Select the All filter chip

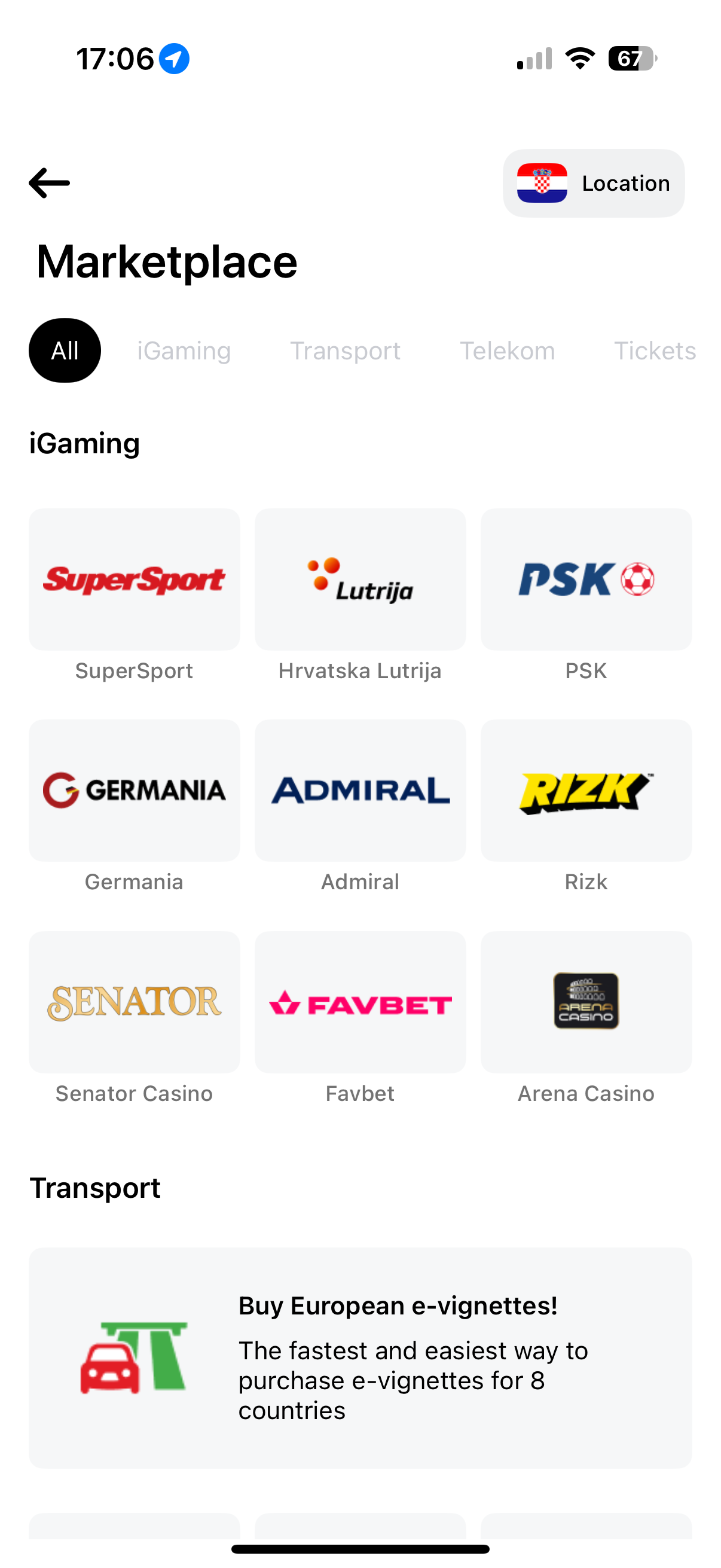coord(65,350)
